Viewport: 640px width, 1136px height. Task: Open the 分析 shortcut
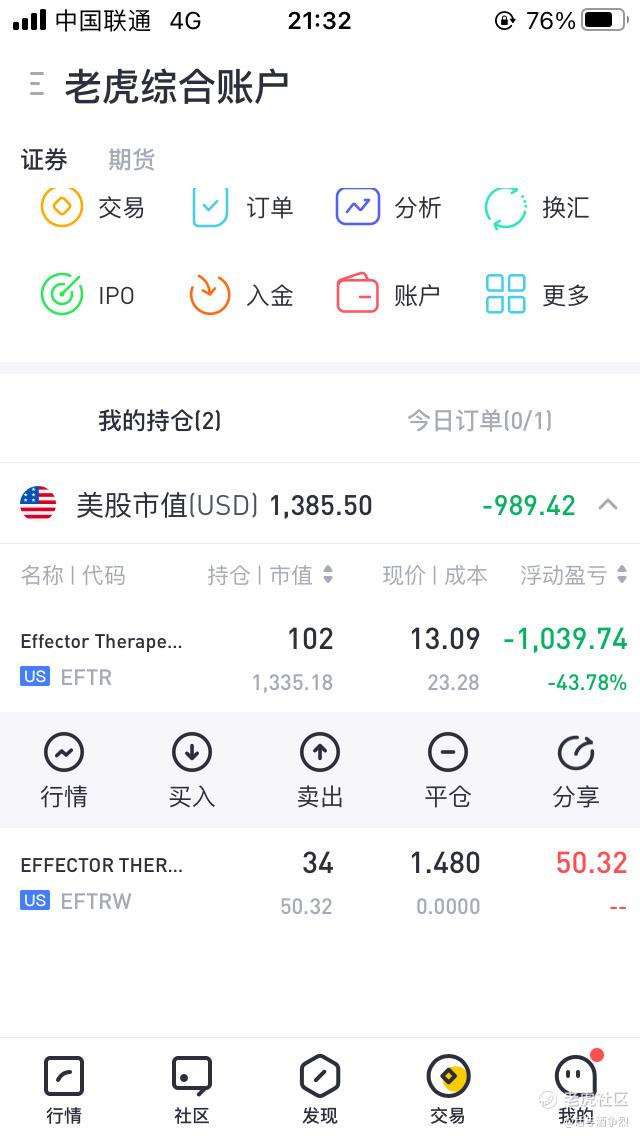tap(388, 207)
